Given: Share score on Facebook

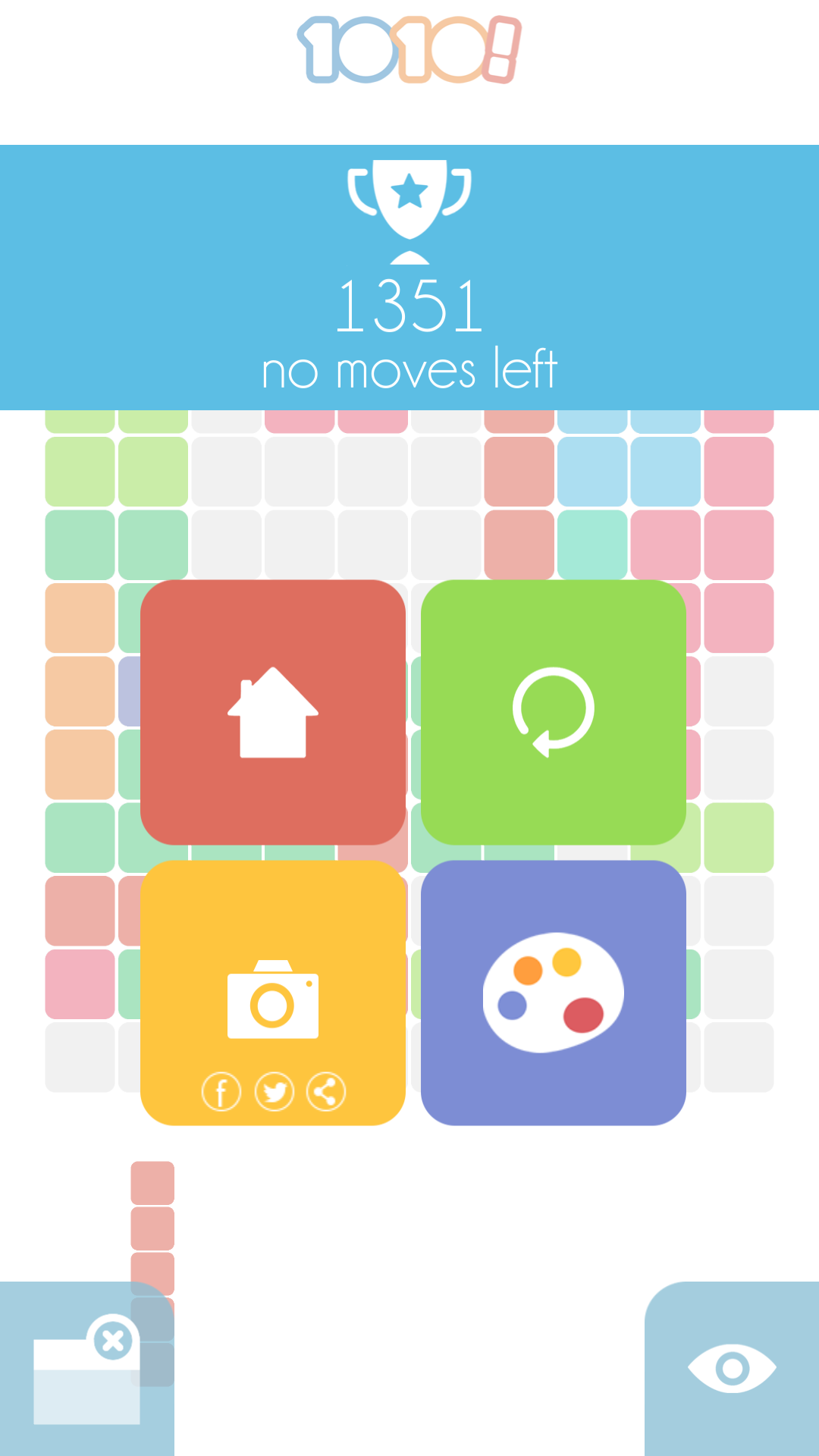Looking at the screenshot, I should [x=221, y=1092].
